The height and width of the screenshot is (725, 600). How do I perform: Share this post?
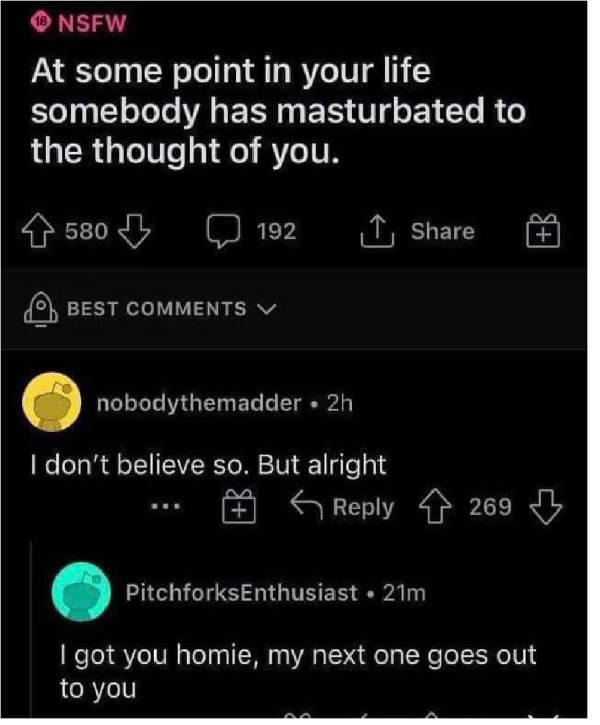(419, 232)
